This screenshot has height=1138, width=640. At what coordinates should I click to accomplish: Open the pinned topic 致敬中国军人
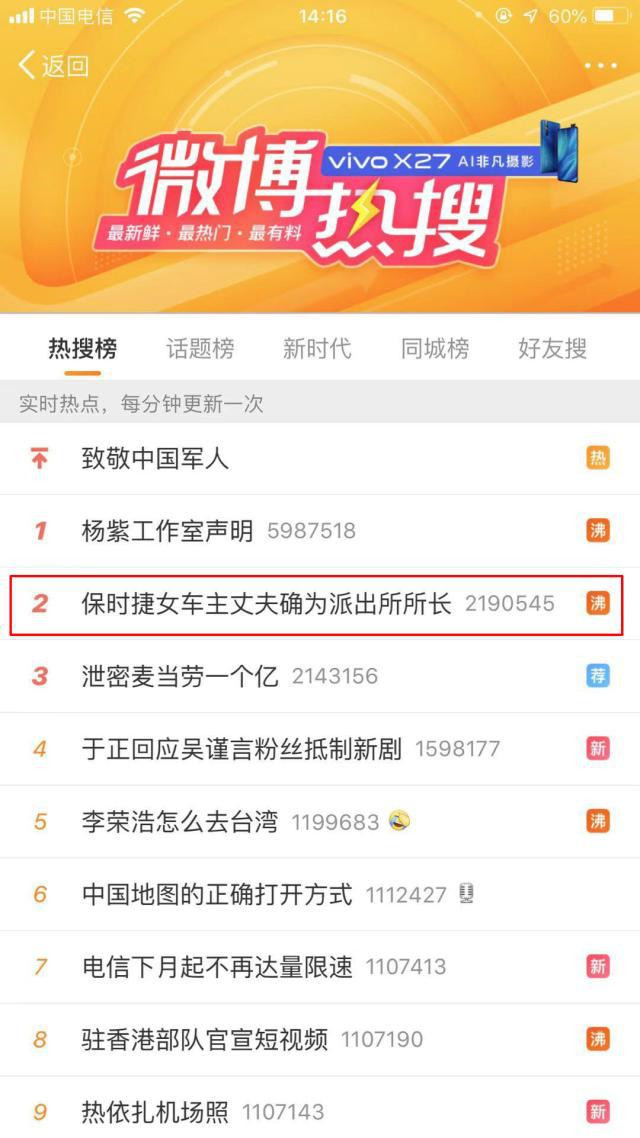155,458
